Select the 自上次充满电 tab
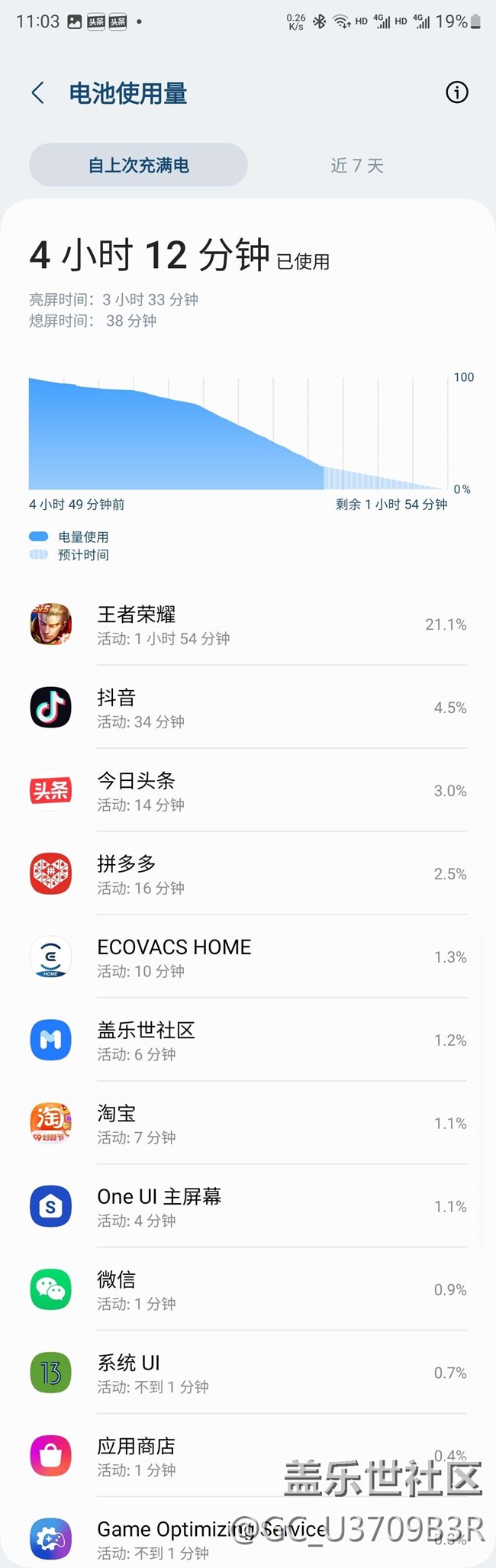496x1568 pixels. tap(138, 165)
